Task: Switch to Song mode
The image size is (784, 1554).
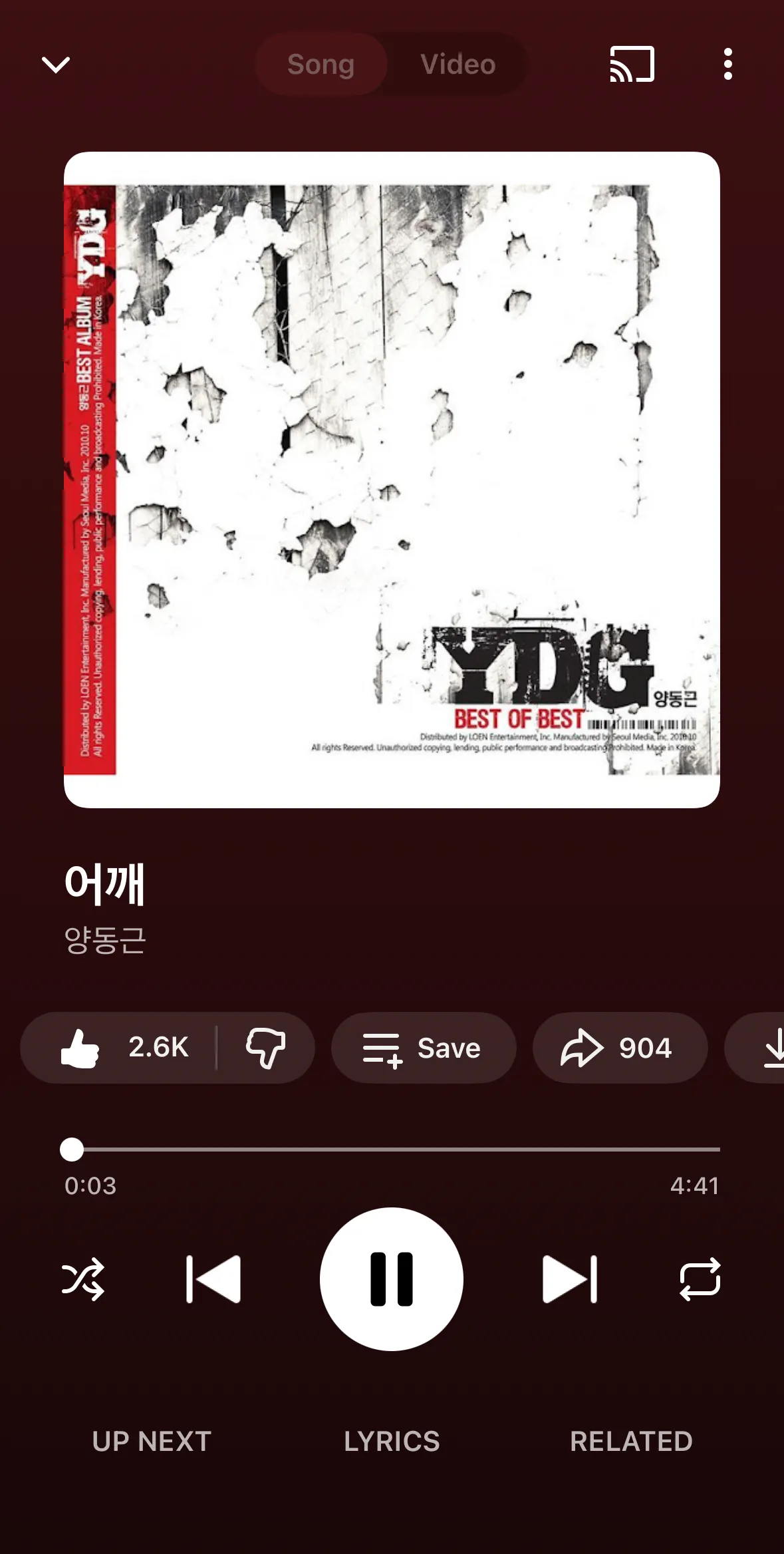Action: (321, 65)
